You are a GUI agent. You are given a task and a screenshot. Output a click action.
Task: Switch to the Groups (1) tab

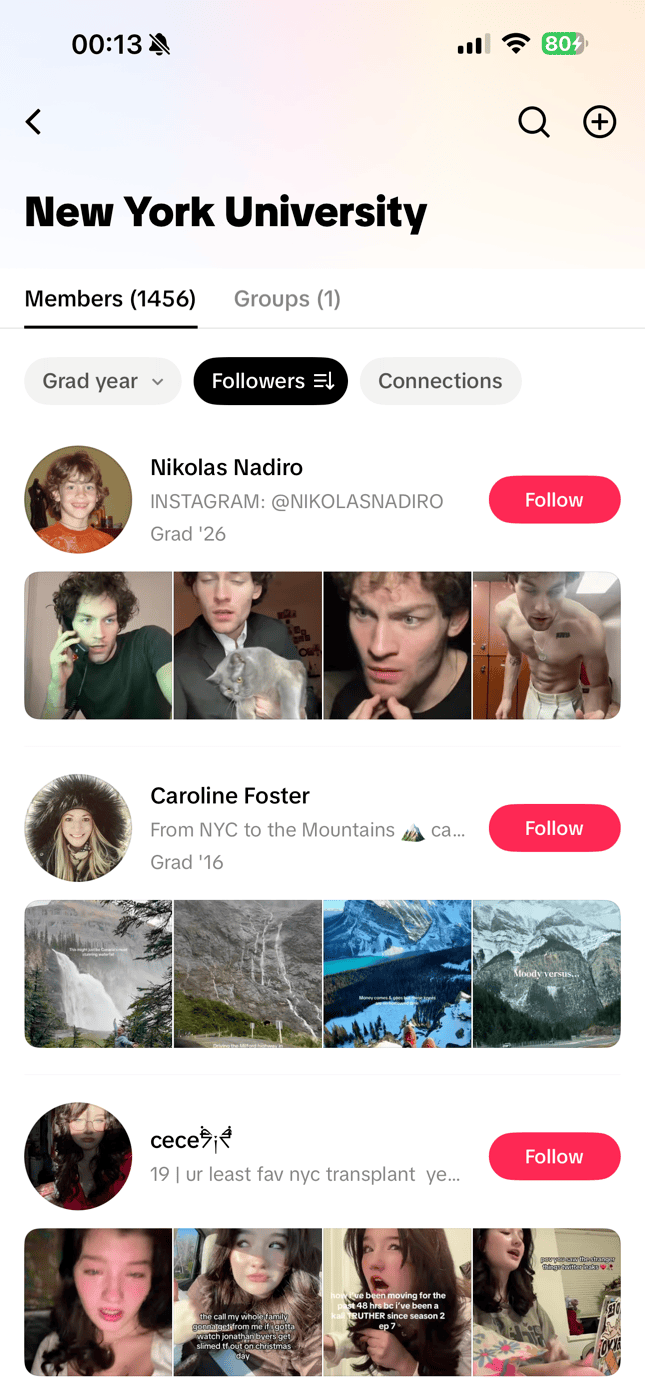(287, 299)
